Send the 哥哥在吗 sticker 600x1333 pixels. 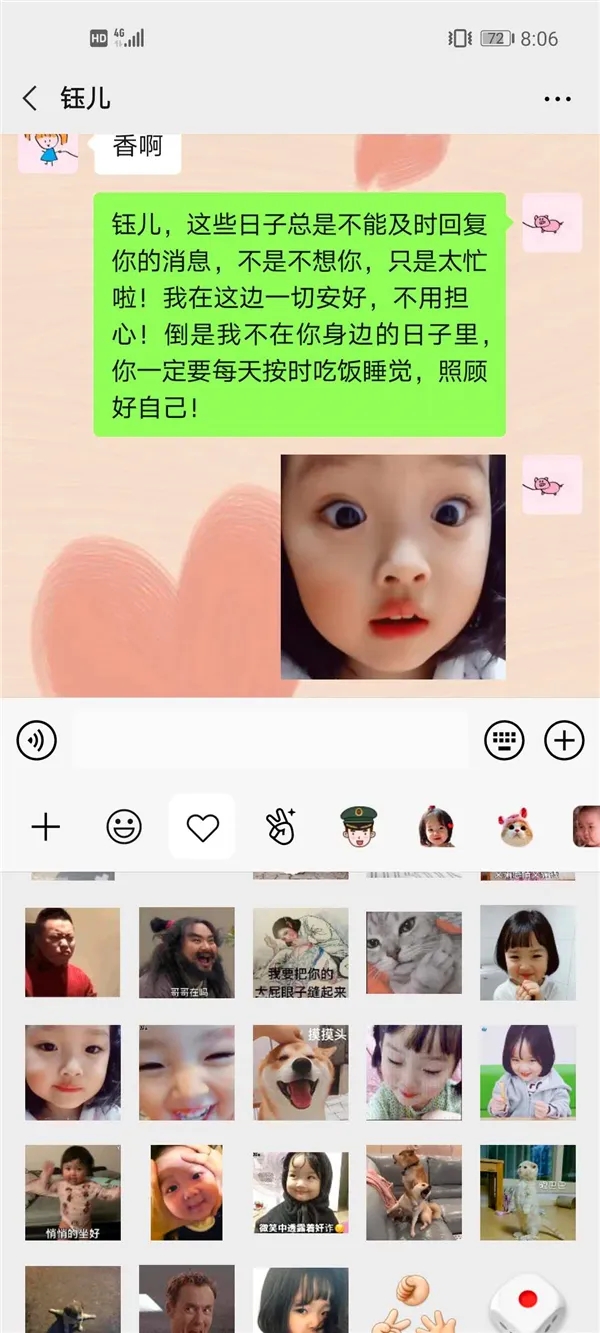(186, 953)
